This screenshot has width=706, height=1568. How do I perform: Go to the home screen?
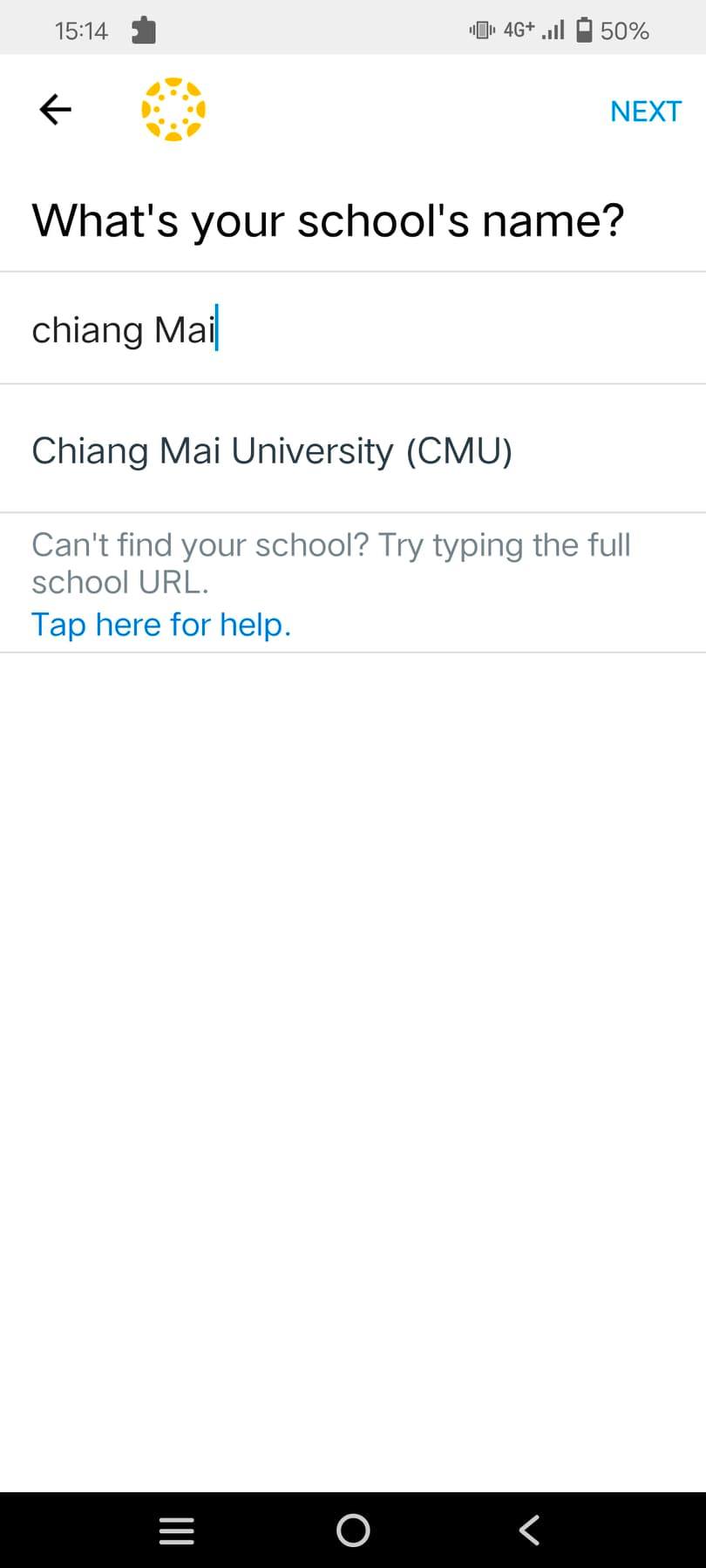coord(353,1531)
